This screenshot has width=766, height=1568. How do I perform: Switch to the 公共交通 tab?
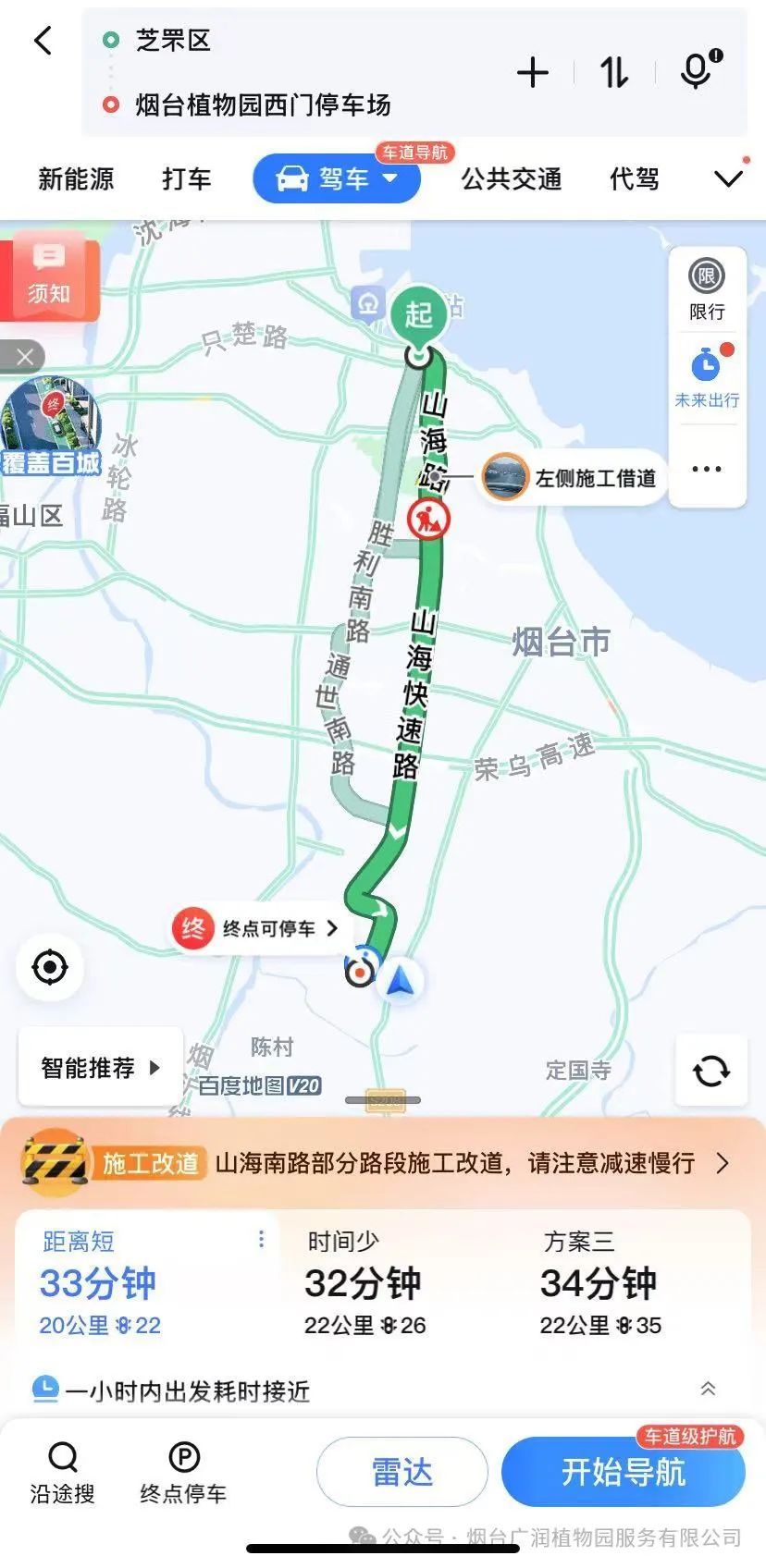pos(512,178)
